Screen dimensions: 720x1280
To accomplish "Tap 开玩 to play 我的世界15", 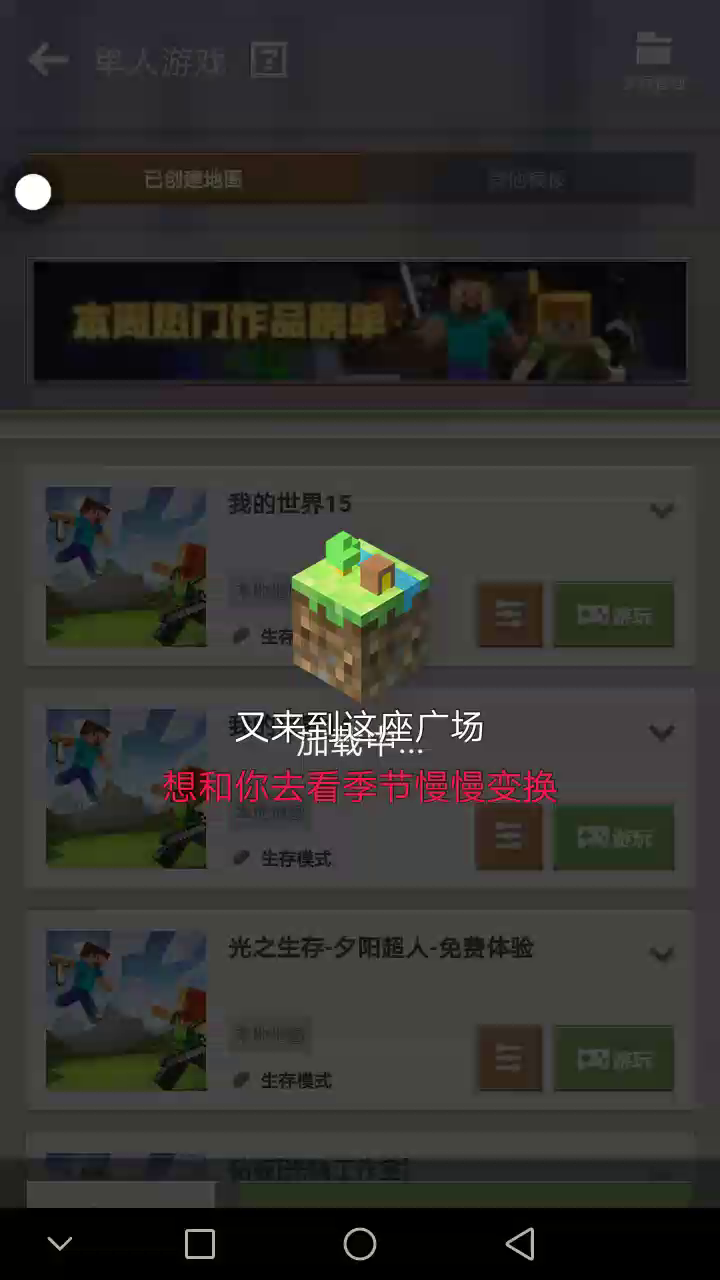I will pyautogui.click(x=614, y=615).
